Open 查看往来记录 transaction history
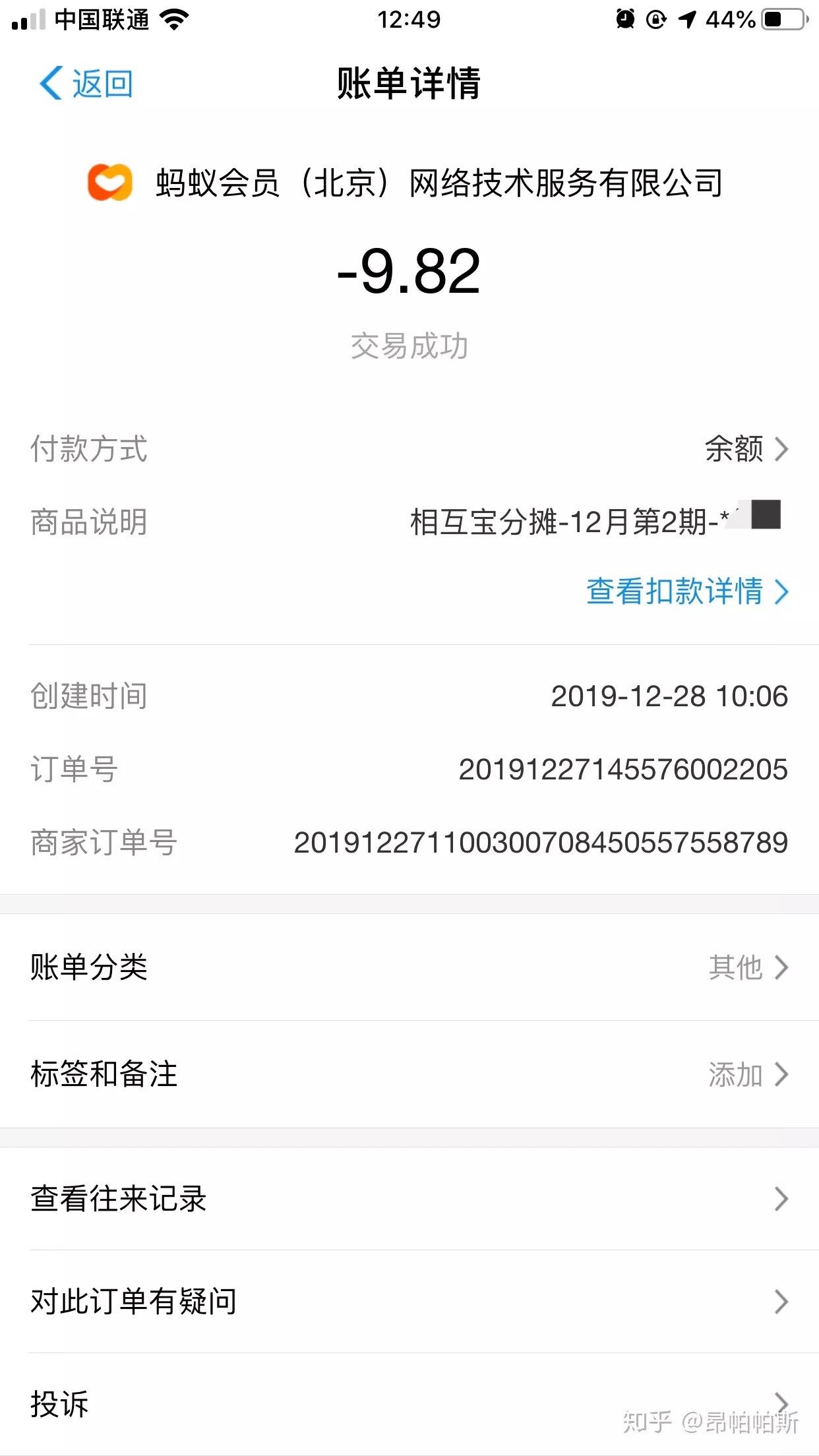This screenshot has height=1456, width=819. tap(409, 1198)
